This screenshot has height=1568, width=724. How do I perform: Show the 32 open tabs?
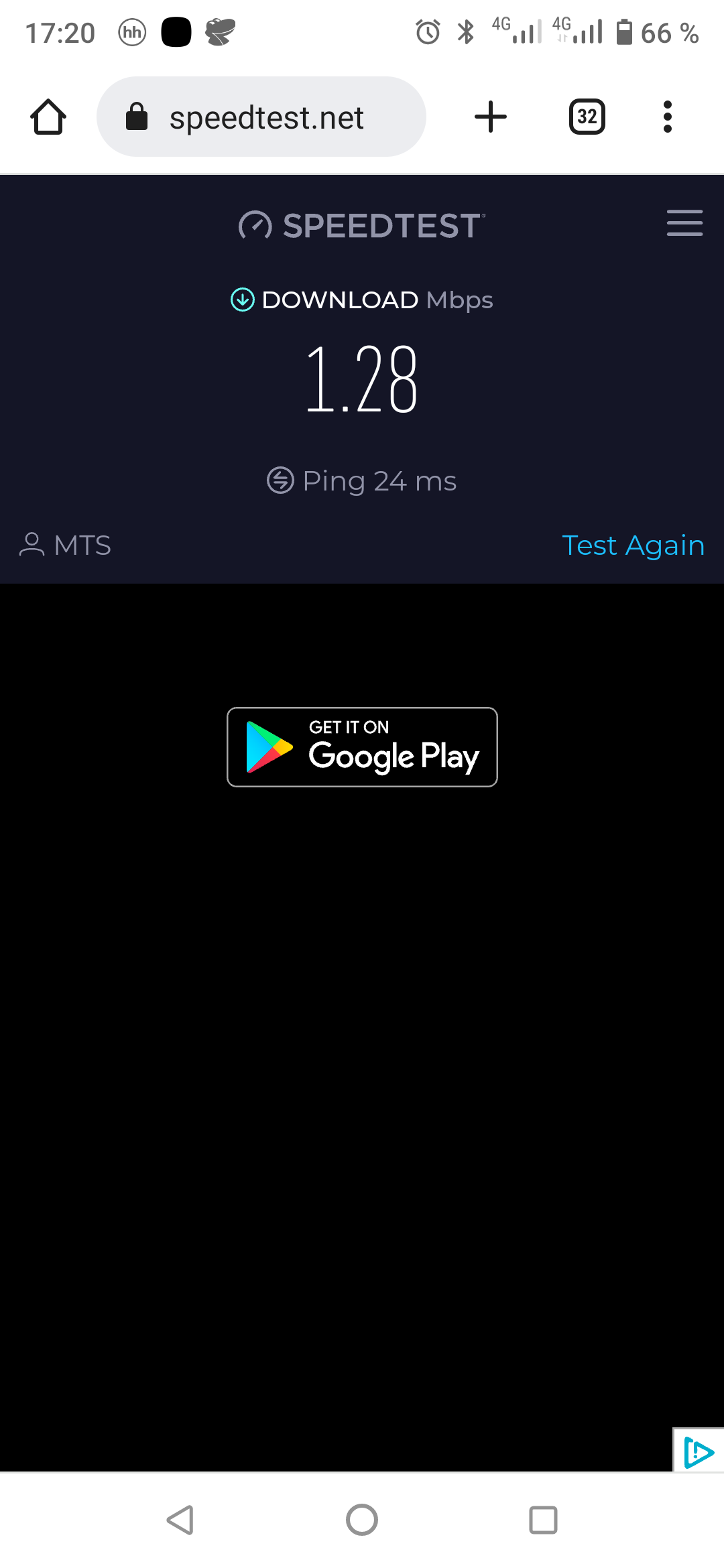pyautogui.click(x=587, y=117)
